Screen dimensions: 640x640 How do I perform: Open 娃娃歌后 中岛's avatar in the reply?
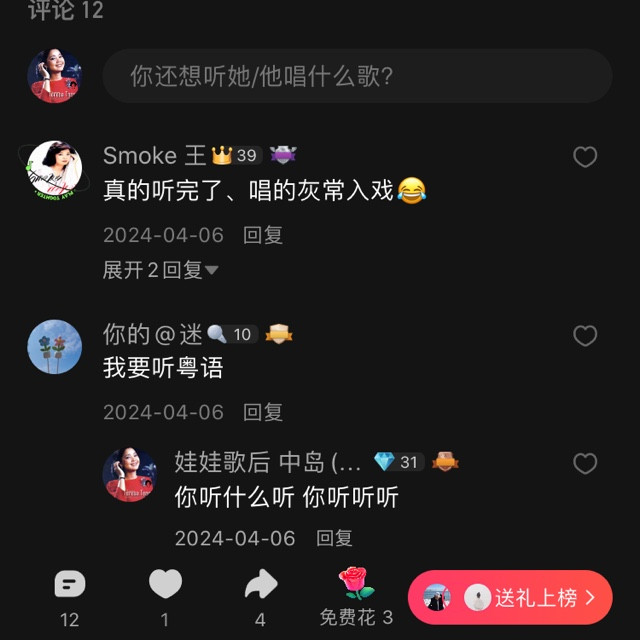(130, 475)
